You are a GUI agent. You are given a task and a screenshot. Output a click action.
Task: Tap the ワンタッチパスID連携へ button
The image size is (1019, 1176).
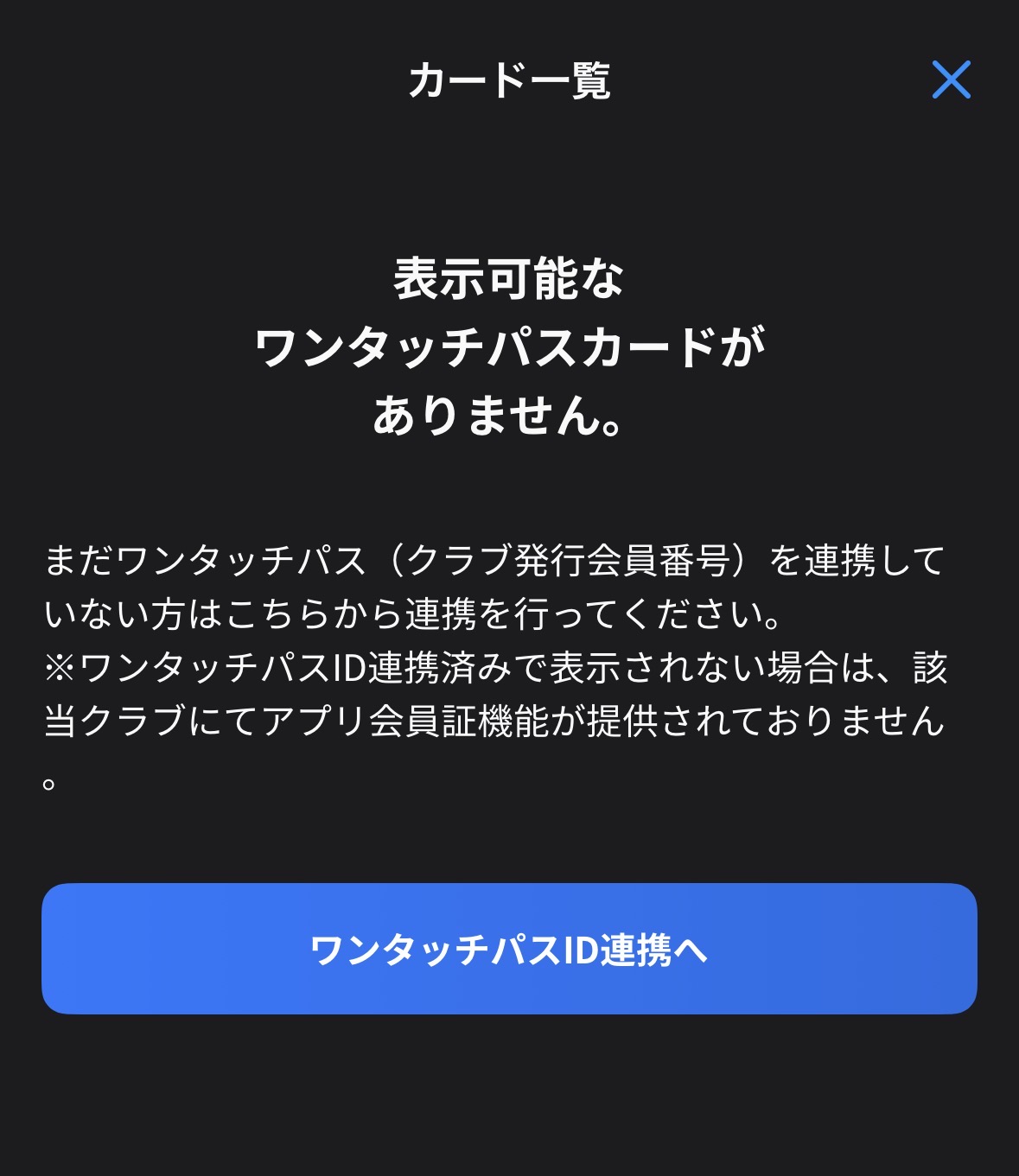(x=509, y=949)
